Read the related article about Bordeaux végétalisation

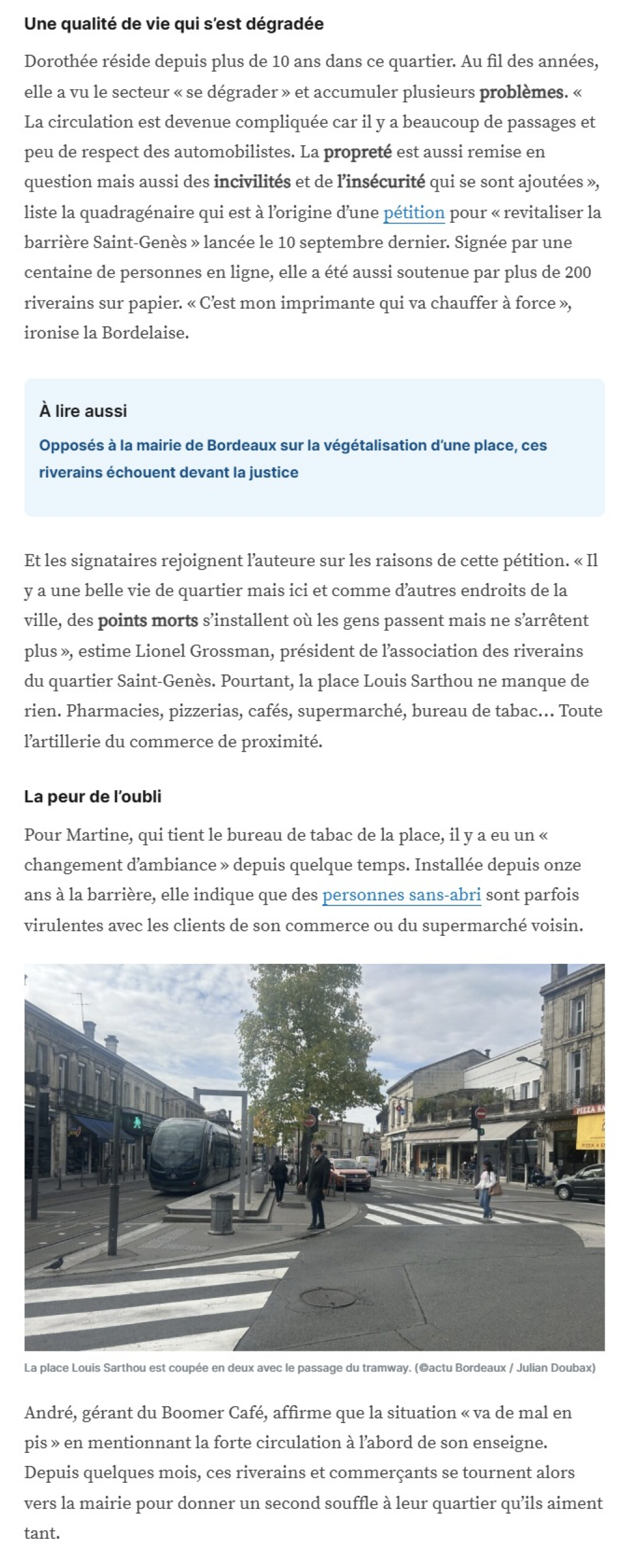(292, 459)
